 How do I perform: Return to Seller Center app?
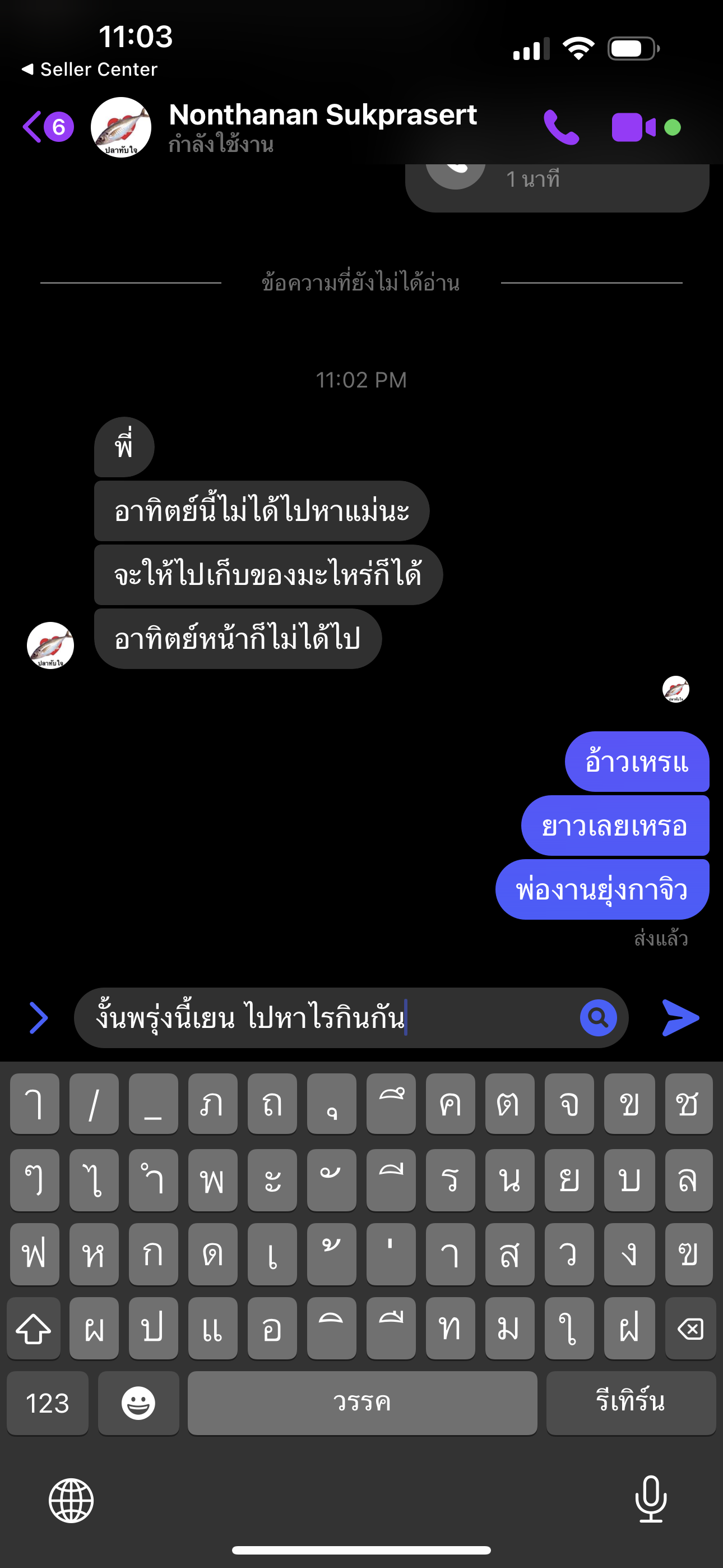[90, 70]
